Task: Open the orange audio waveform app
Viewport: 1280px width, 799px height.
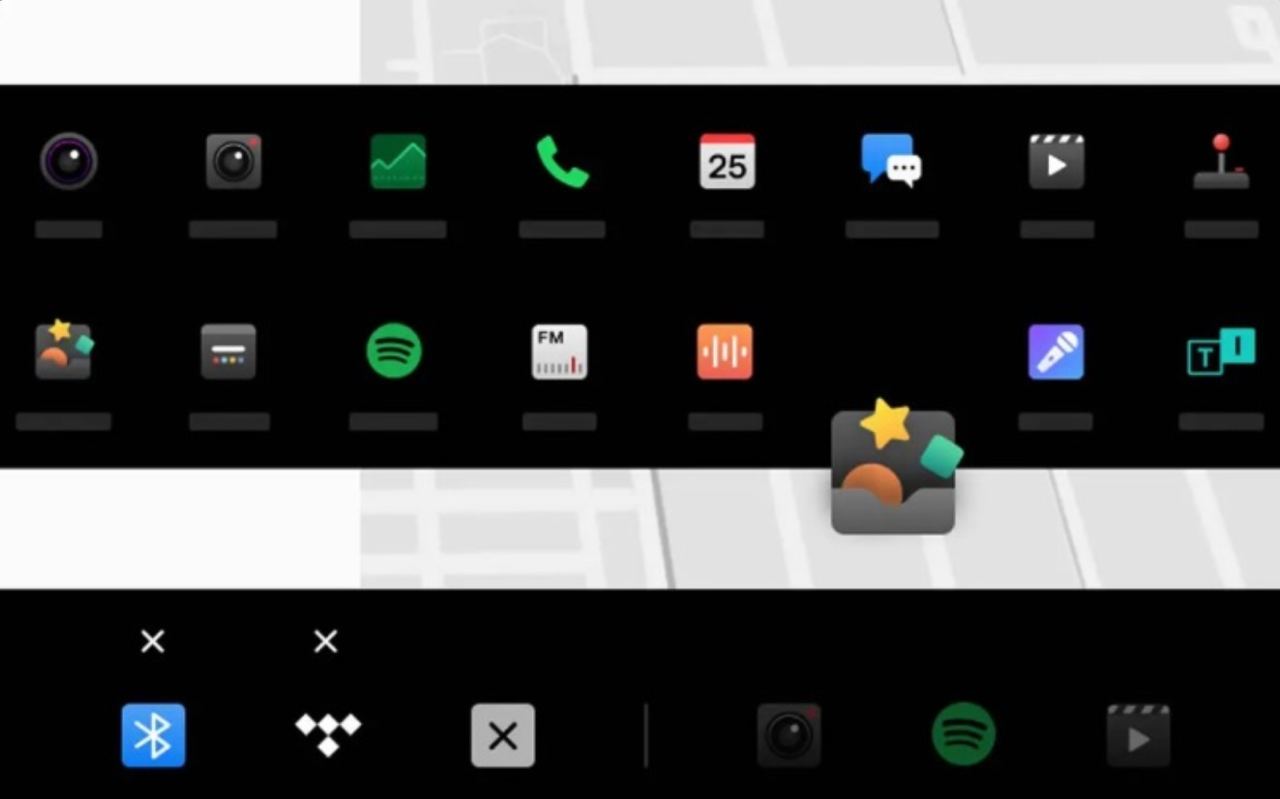Action: point(725,352)
